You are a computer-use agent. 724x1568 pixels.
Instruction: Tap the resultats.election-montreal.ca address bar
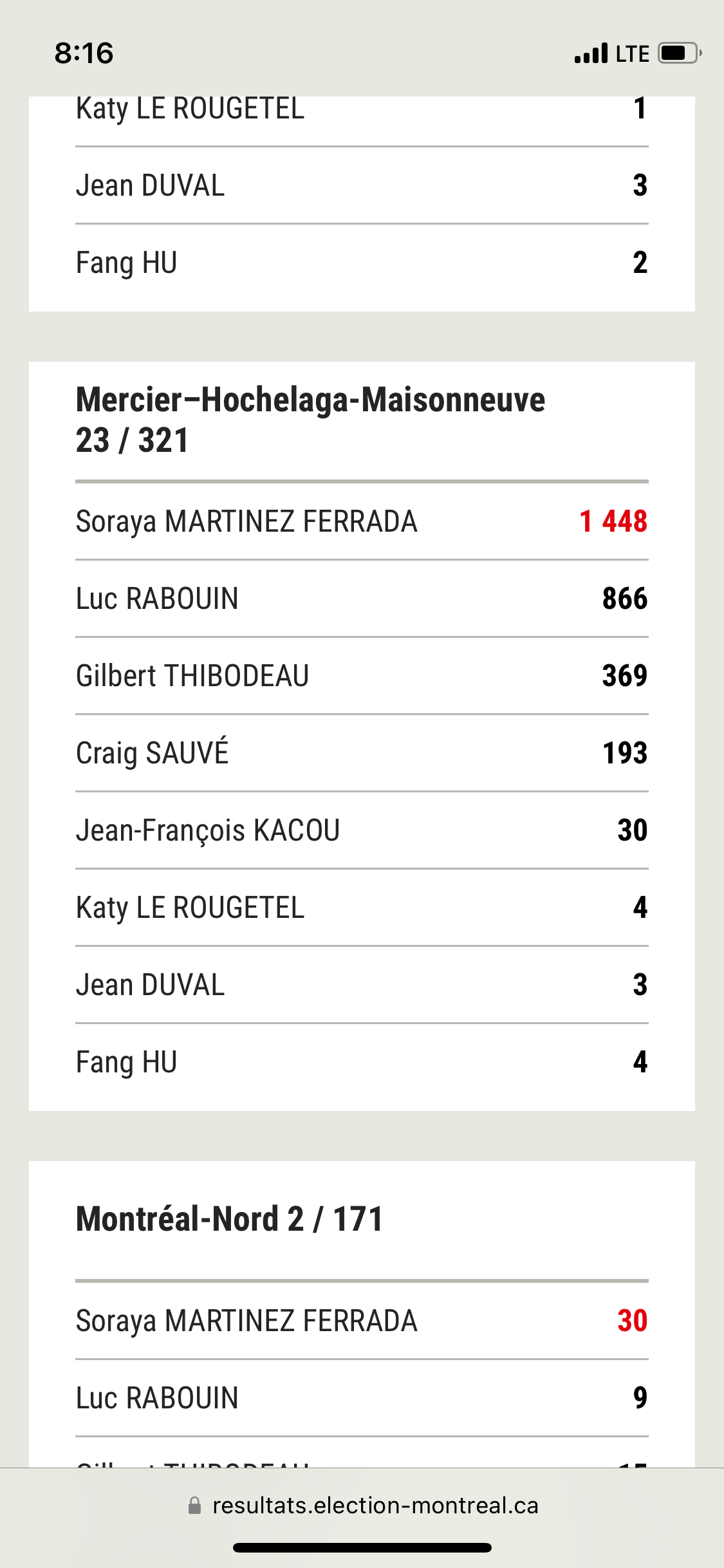(x=362, y=1506)
